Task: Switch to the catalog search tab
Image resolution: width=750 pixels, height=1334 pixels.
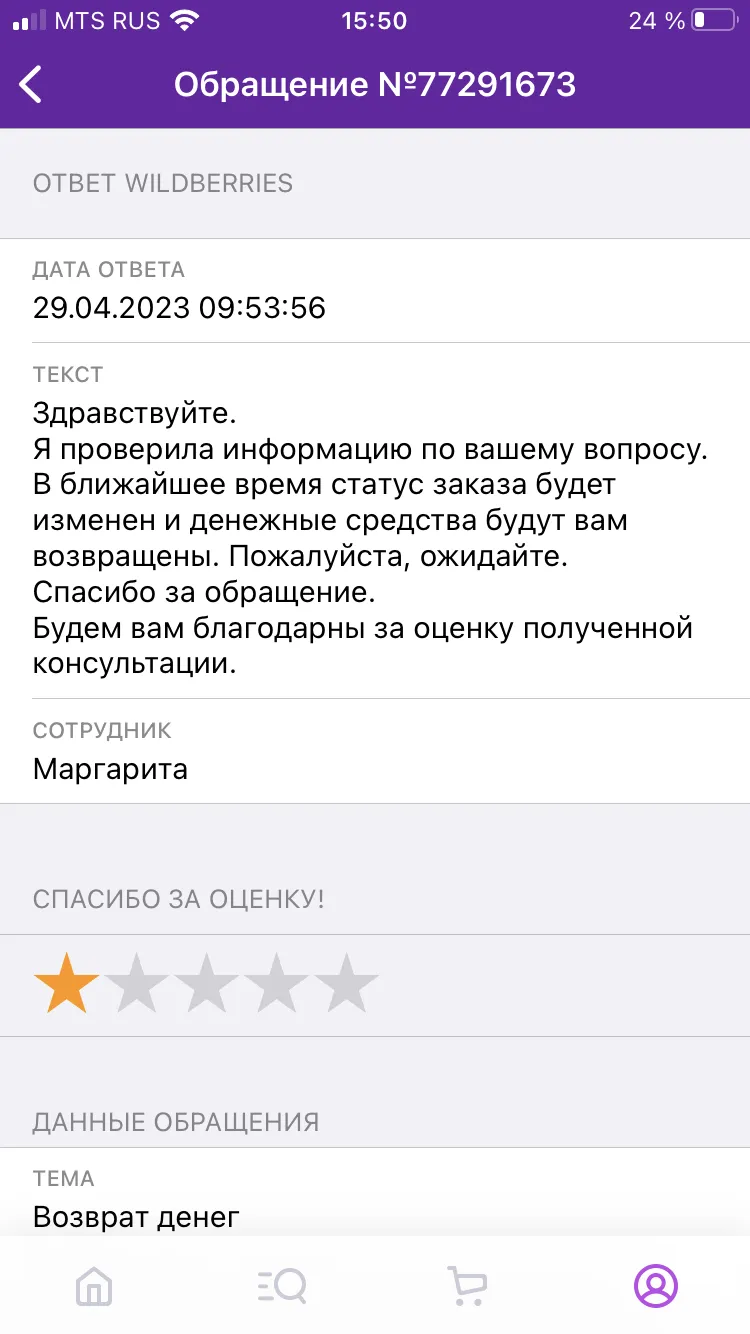Action: point(281,1285)
